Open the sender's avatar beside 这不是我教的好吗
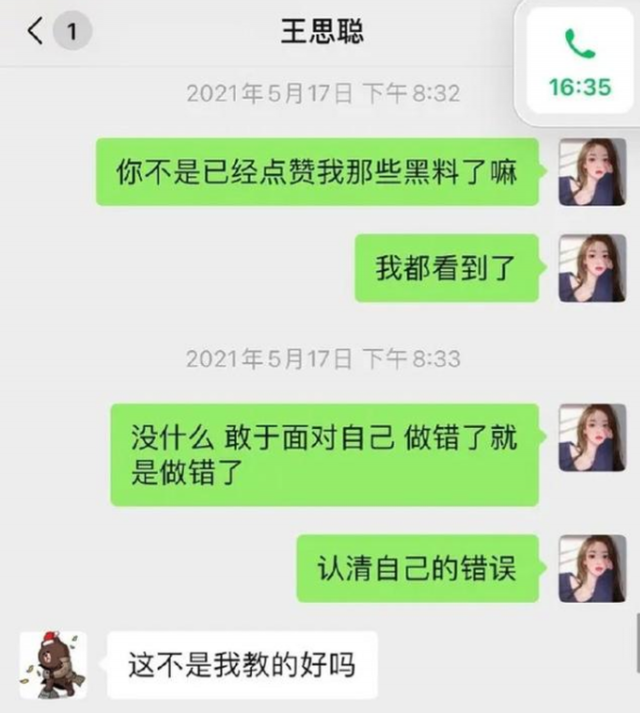Viewport: 640px width, 713px height. [x=53, y=664]
